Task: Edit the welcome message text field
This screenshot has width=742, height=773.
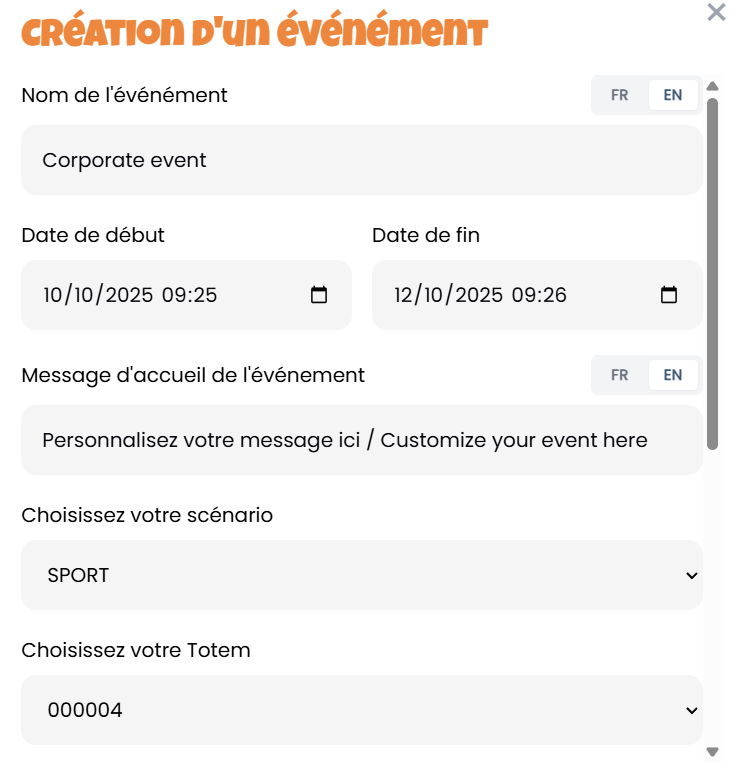Action: 361,440
